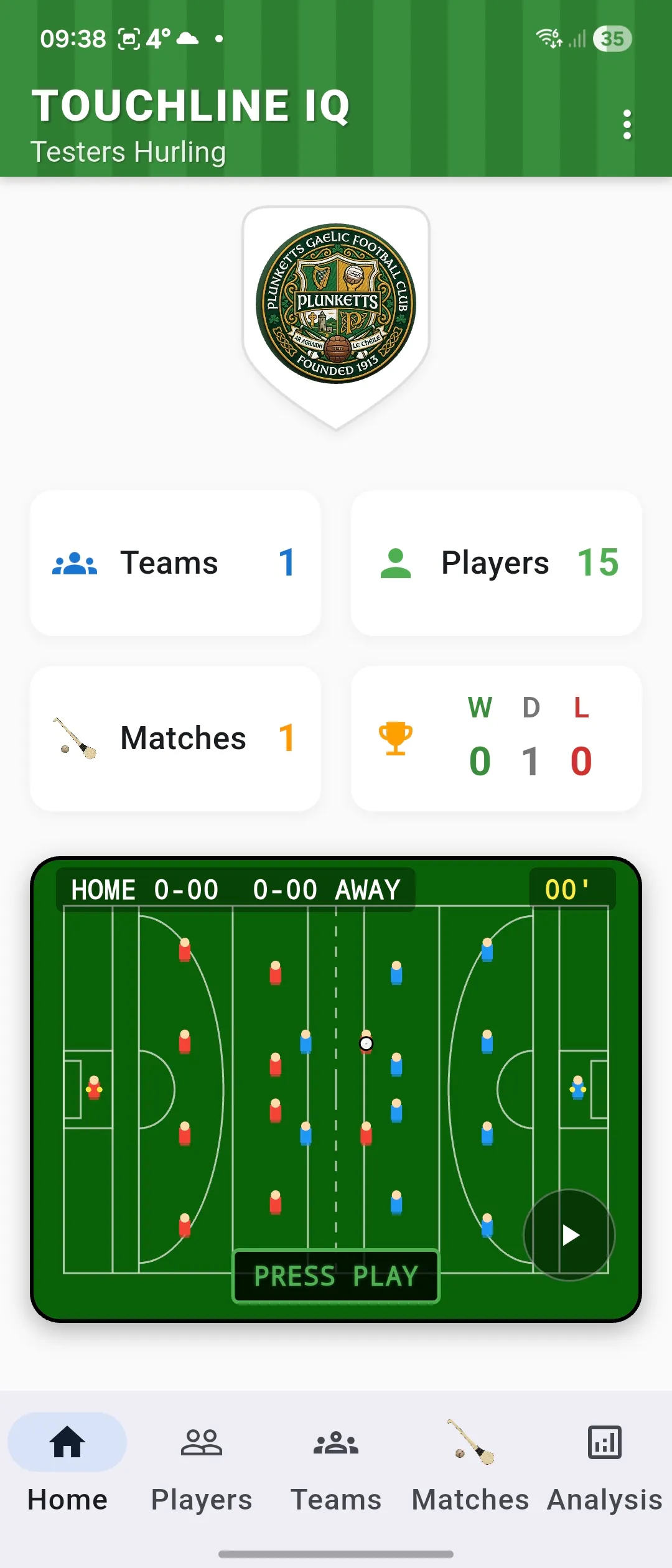Open the Analysis chart icon
Screen dimensions: 672x1568
pos(603,1441)
